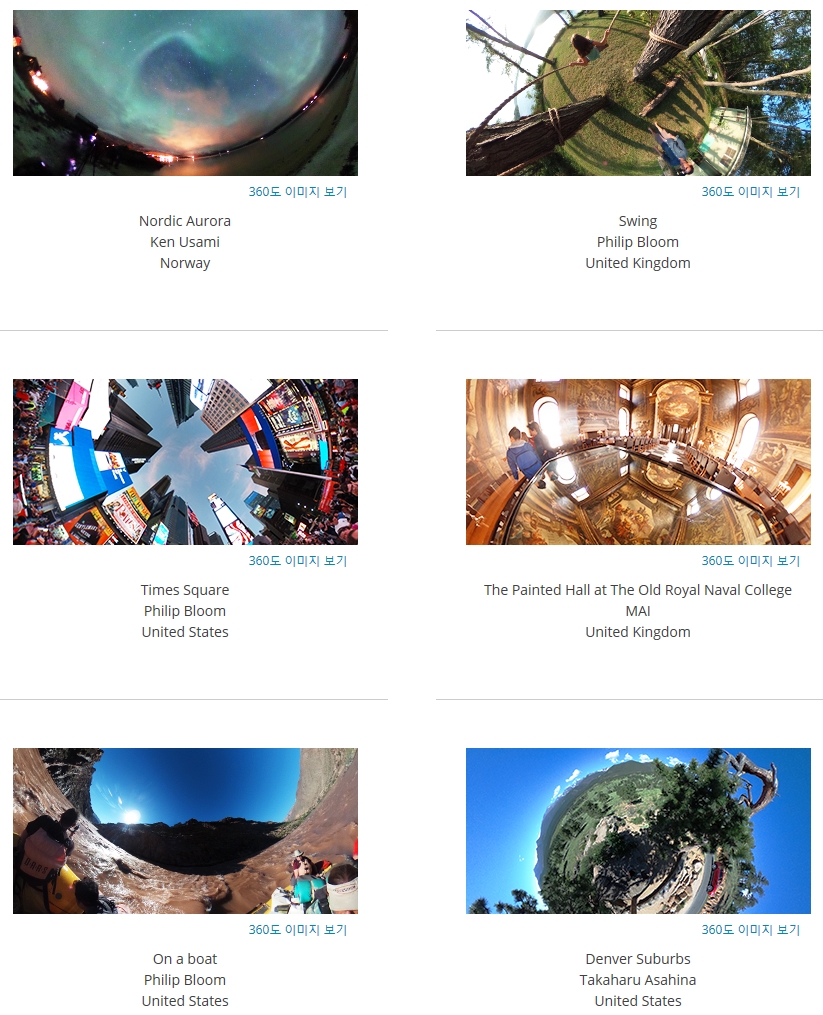Tap the On a boat picture

(x=185, y=831)
